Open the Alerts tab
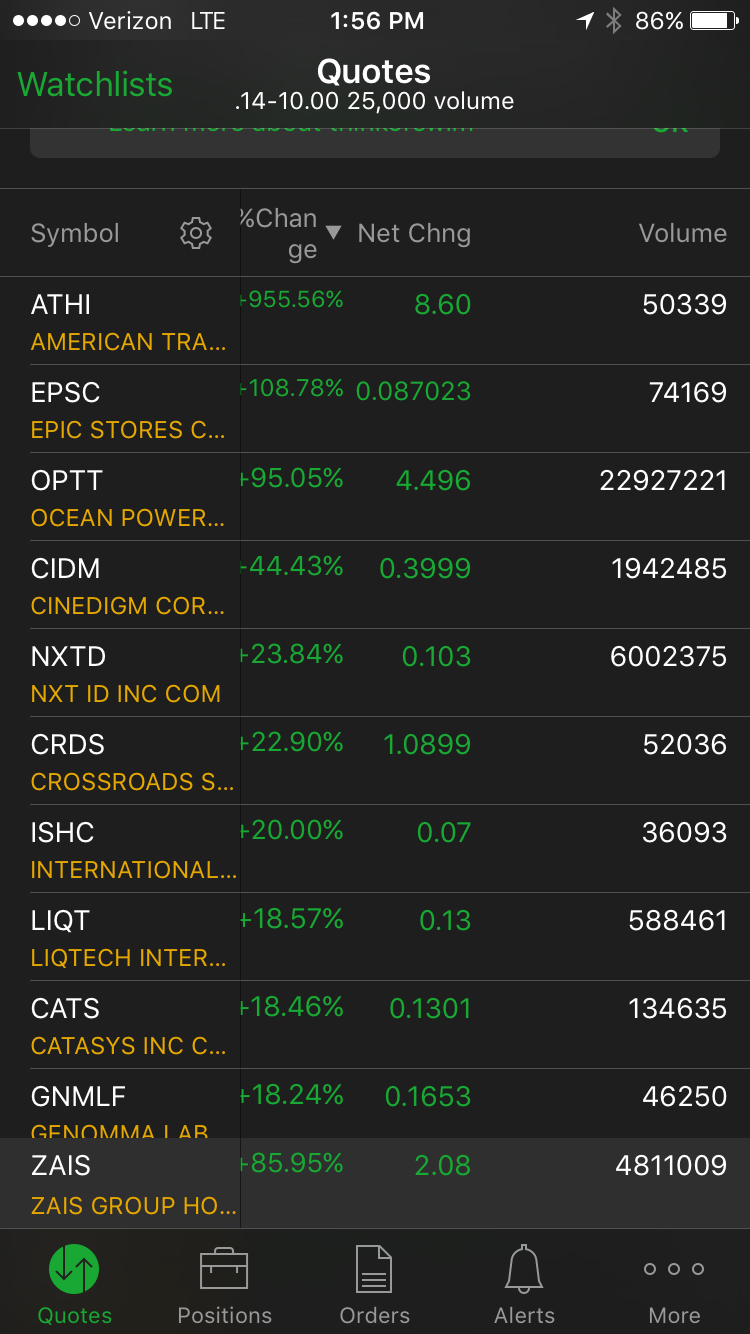The height and width of the screenshot is (1334, 750). click(524, 1284)
